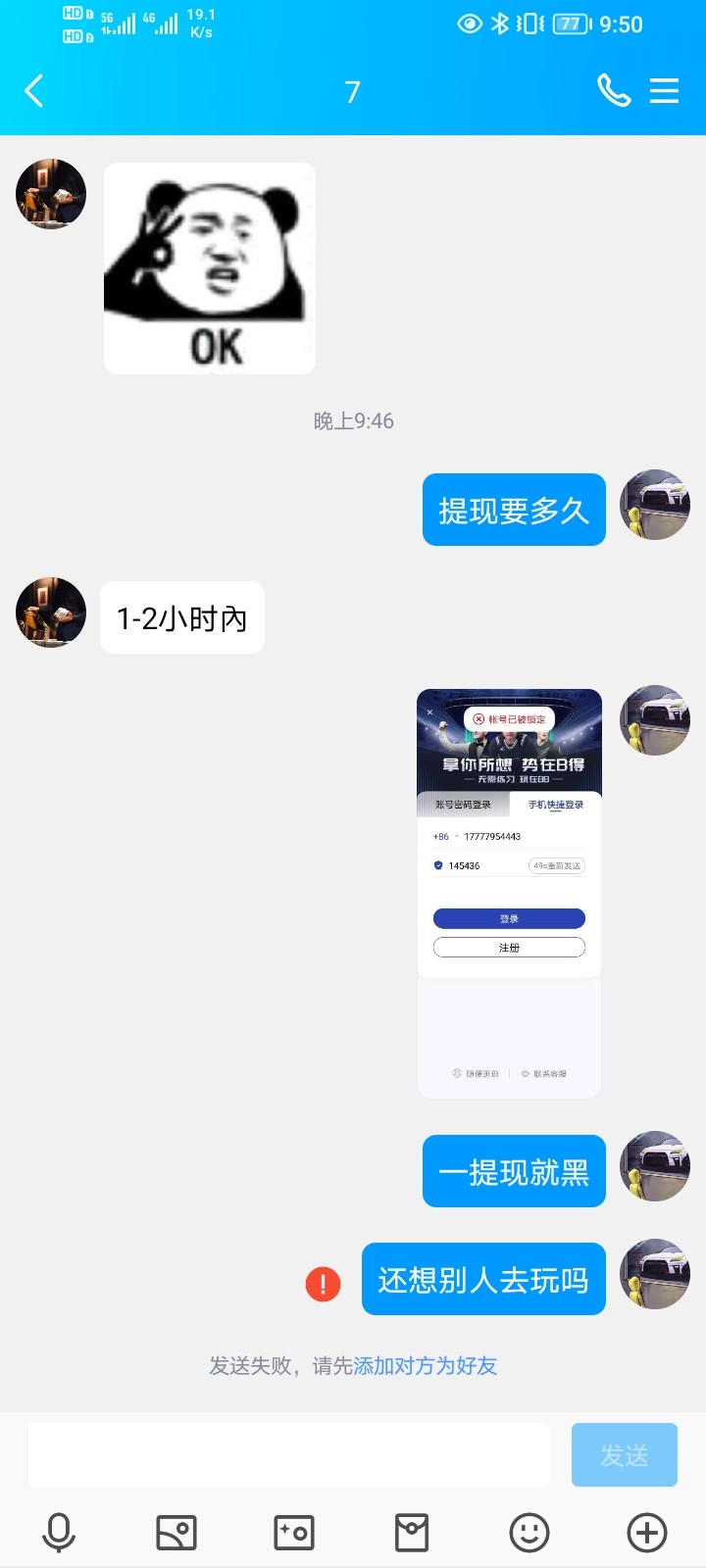View the contact's avatar beside 1-2小时內
Screen dimensions: 706x1568
51,612
